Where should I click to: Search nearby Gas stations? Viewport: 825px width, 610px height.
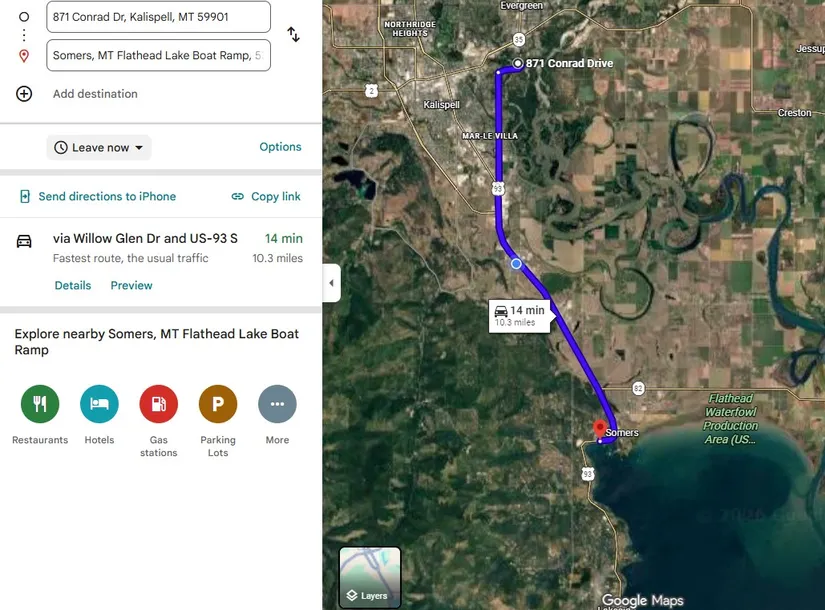coord(158,404)
